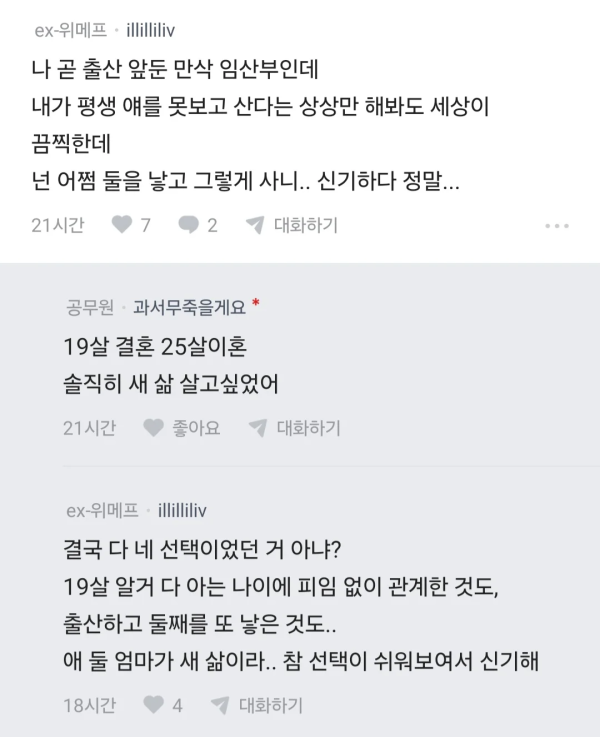
Task: Open the overflow menu on the top comment
Action: click(556, 226)
